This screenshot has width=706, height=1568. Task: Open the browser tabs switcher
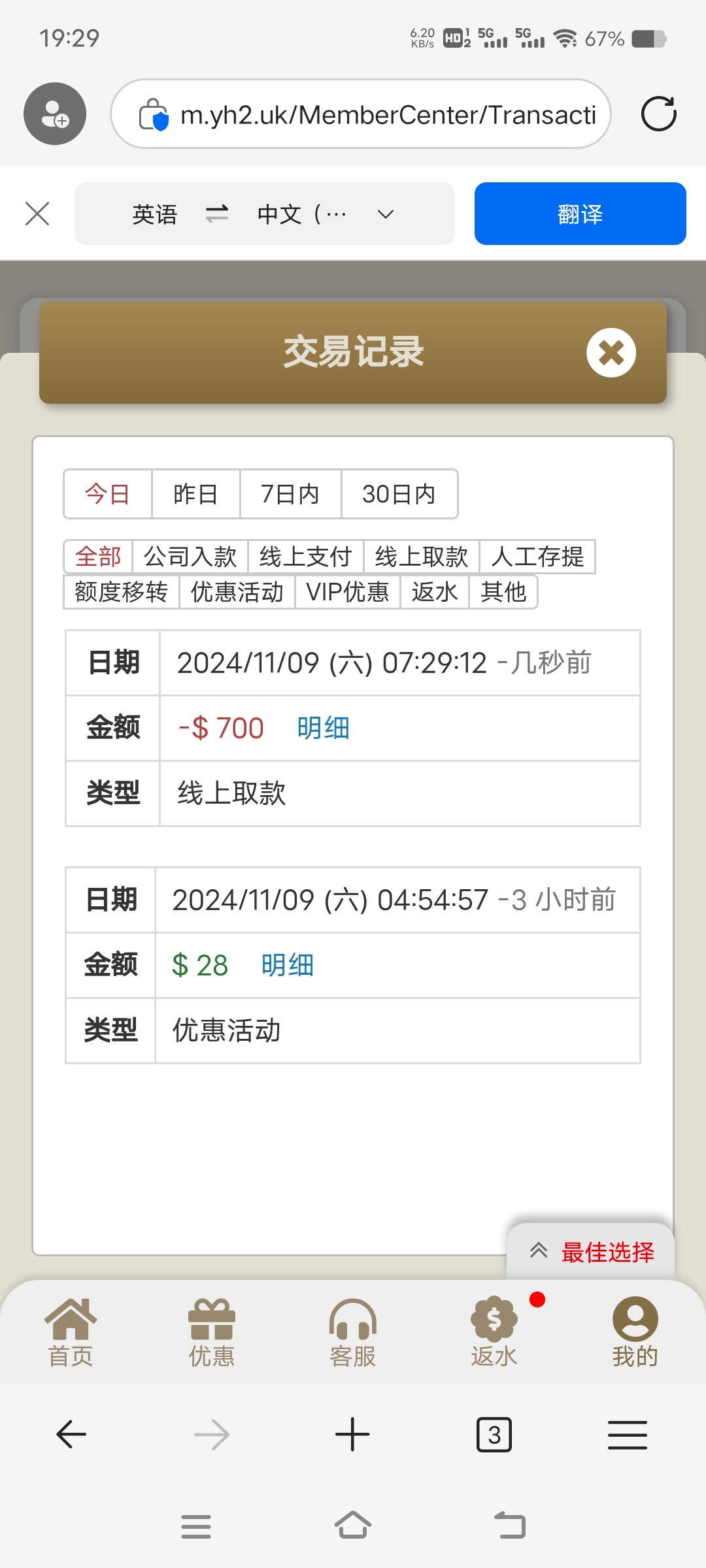pos(494,1435)
